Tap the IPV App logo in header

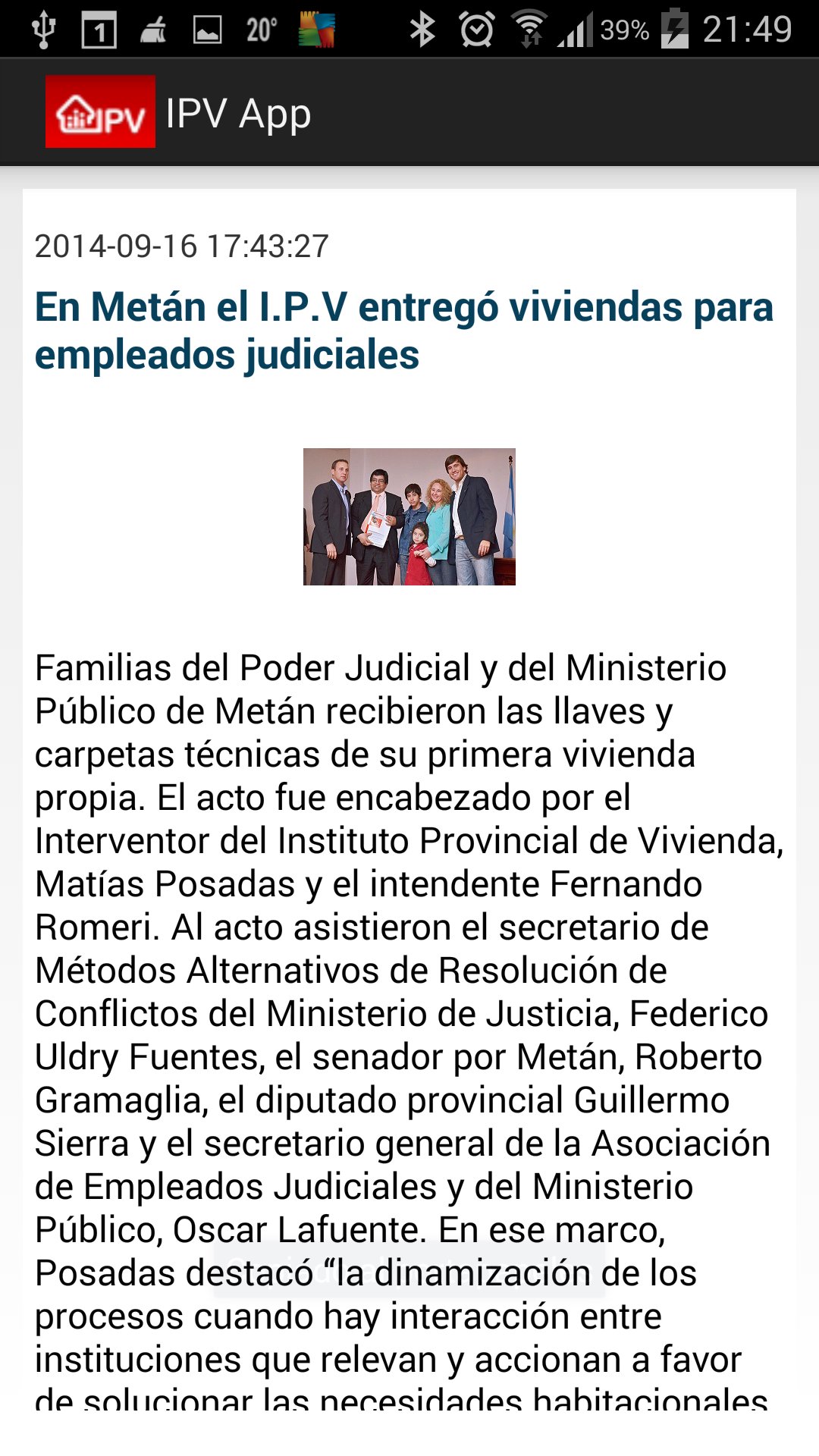click(x=100, y=111)
